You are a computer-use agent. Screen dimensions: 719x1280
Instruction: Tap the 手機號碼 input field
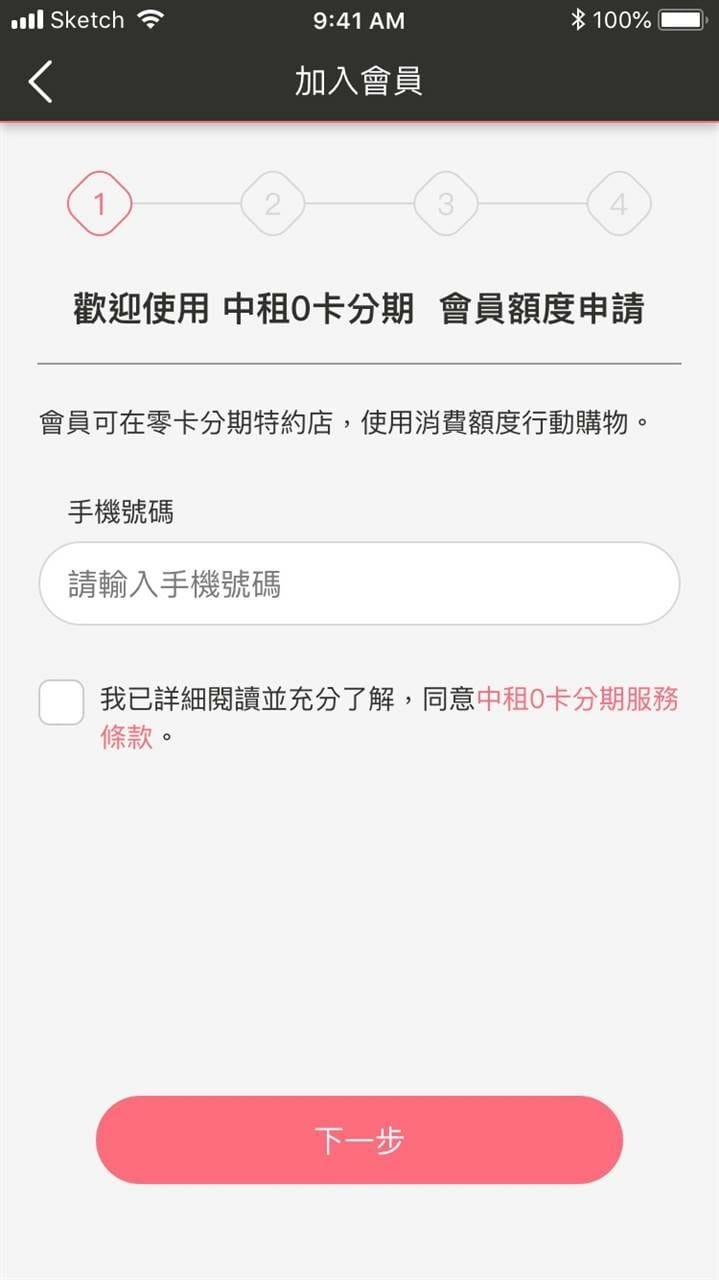359,584
